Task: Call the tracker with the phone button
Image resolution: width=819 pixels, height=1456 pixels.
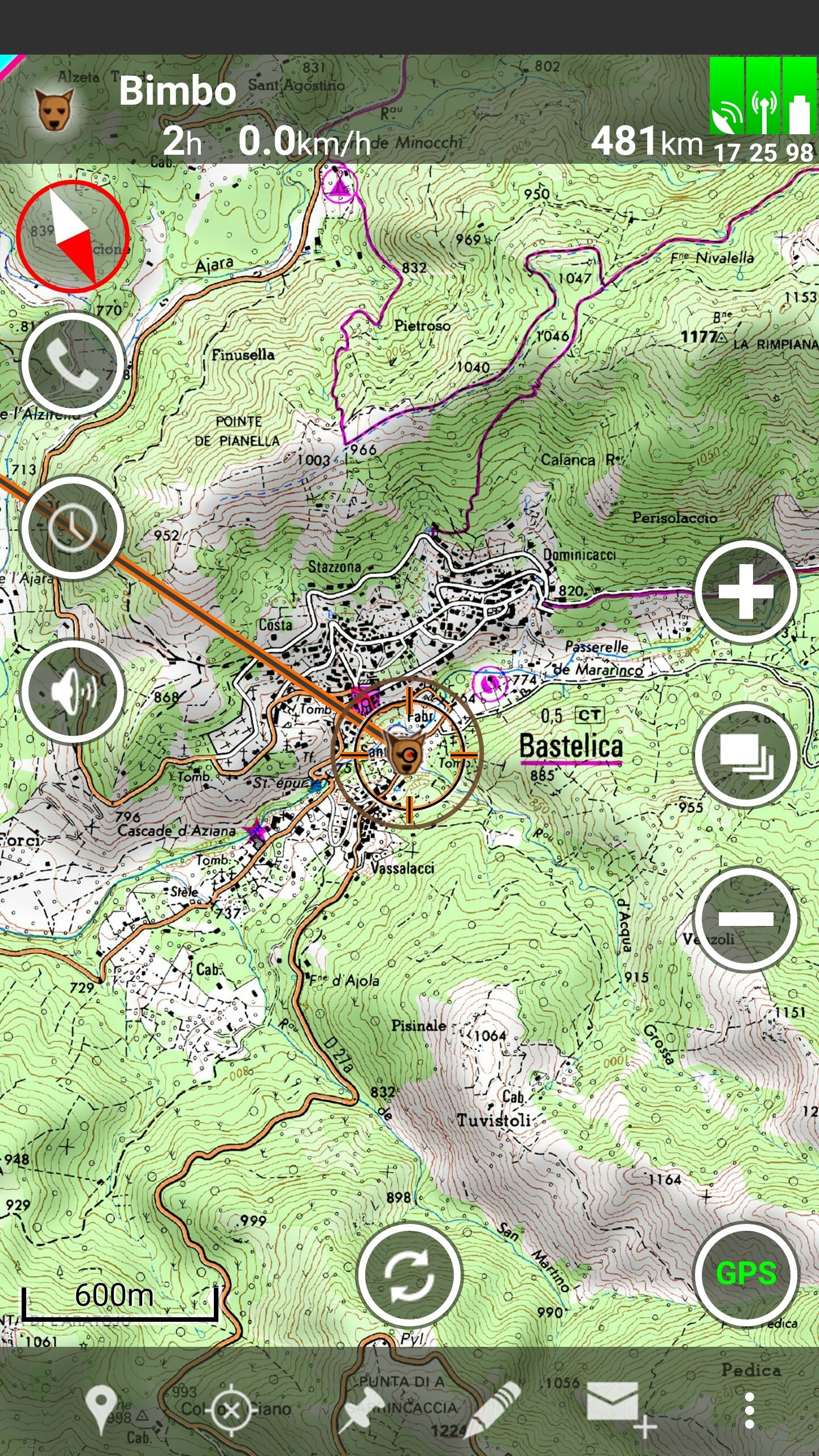Action: tap(73, 364)
